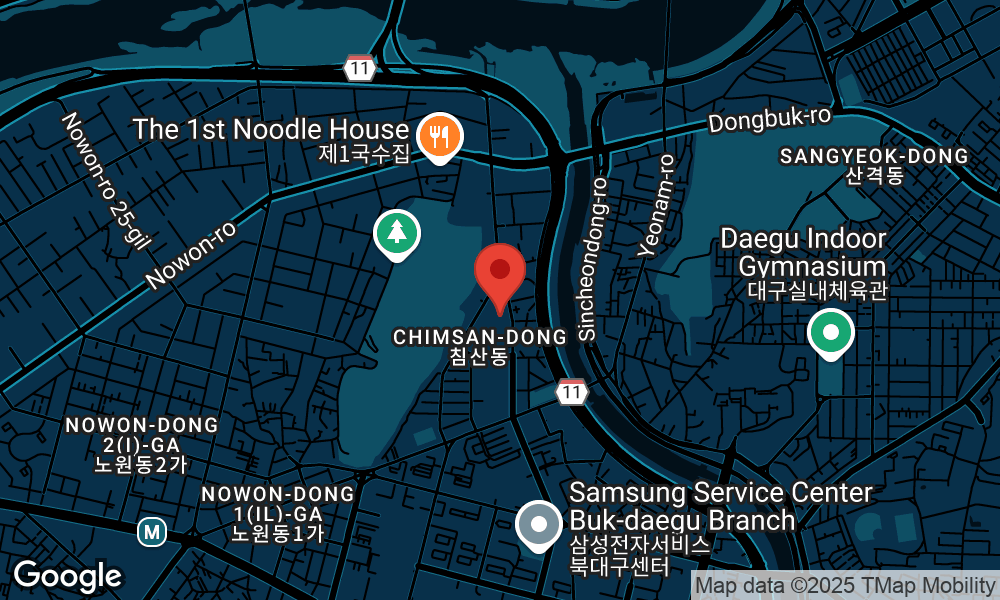This screenshot has width=1000, height=600.
Task: Open The 1st Noodle House restaurant marker
Action: [438, 135]
